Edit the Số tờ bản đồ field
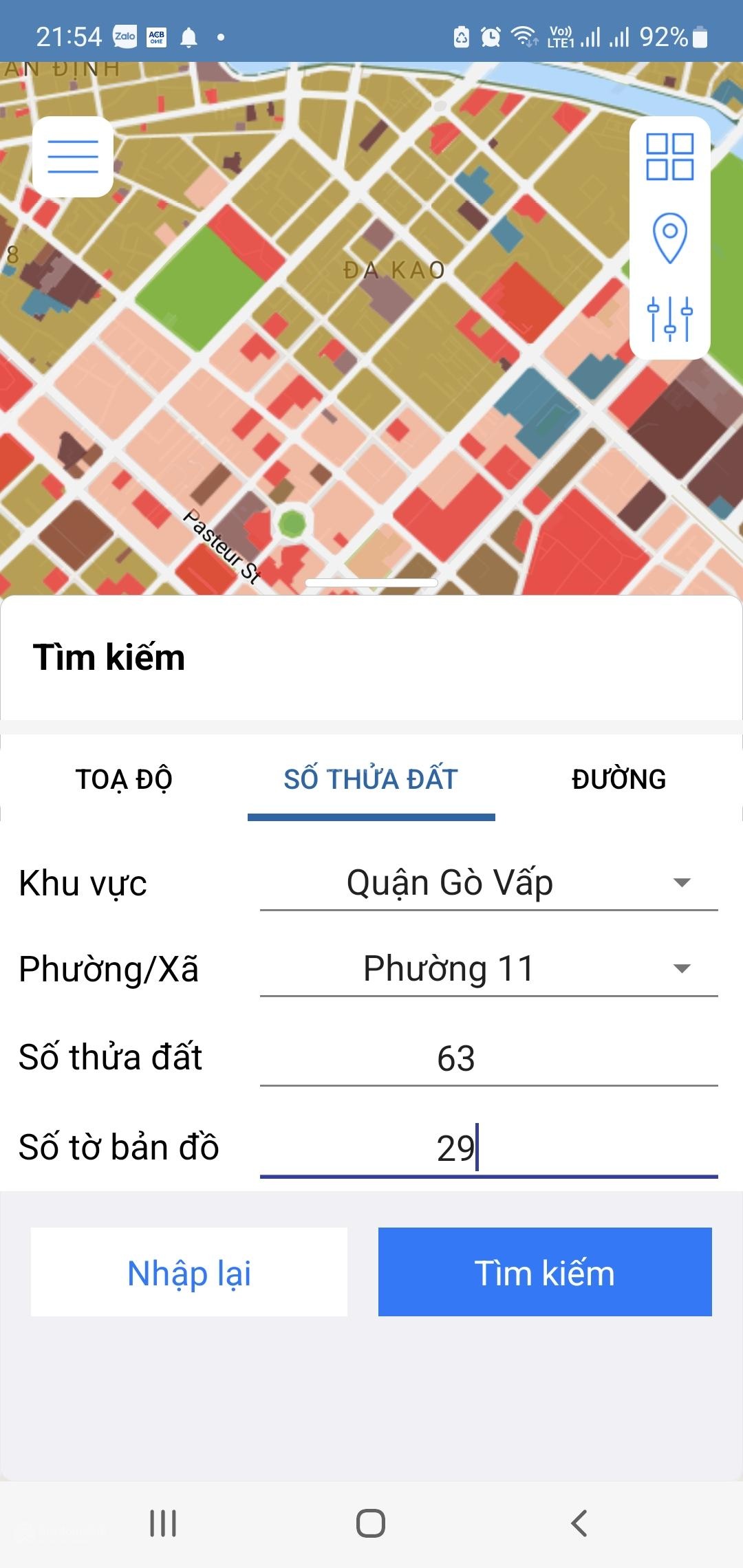 click(488, 1148)
